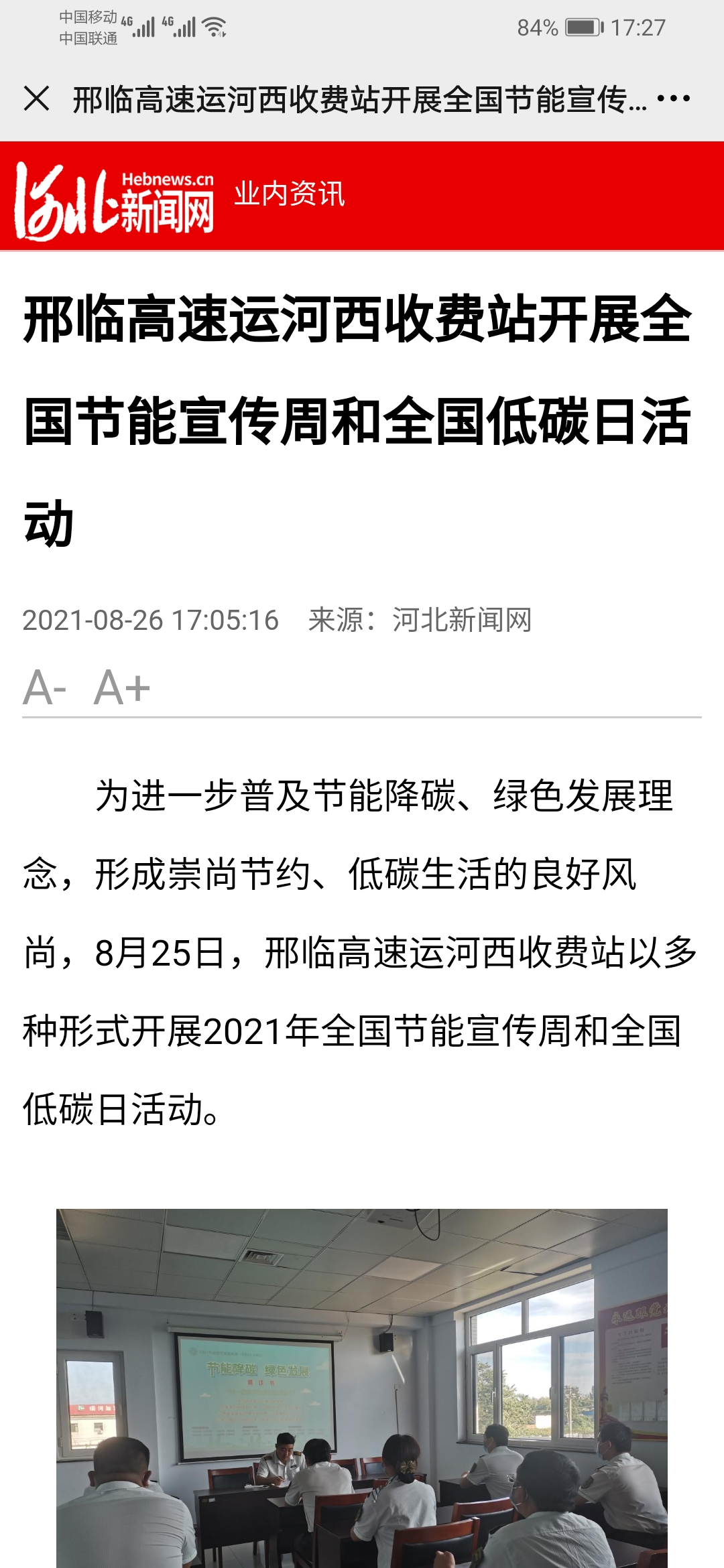Close the article page with the X
Image resolution: width=724 pixels, height=1568 pixels.
(x=36, y=99)
